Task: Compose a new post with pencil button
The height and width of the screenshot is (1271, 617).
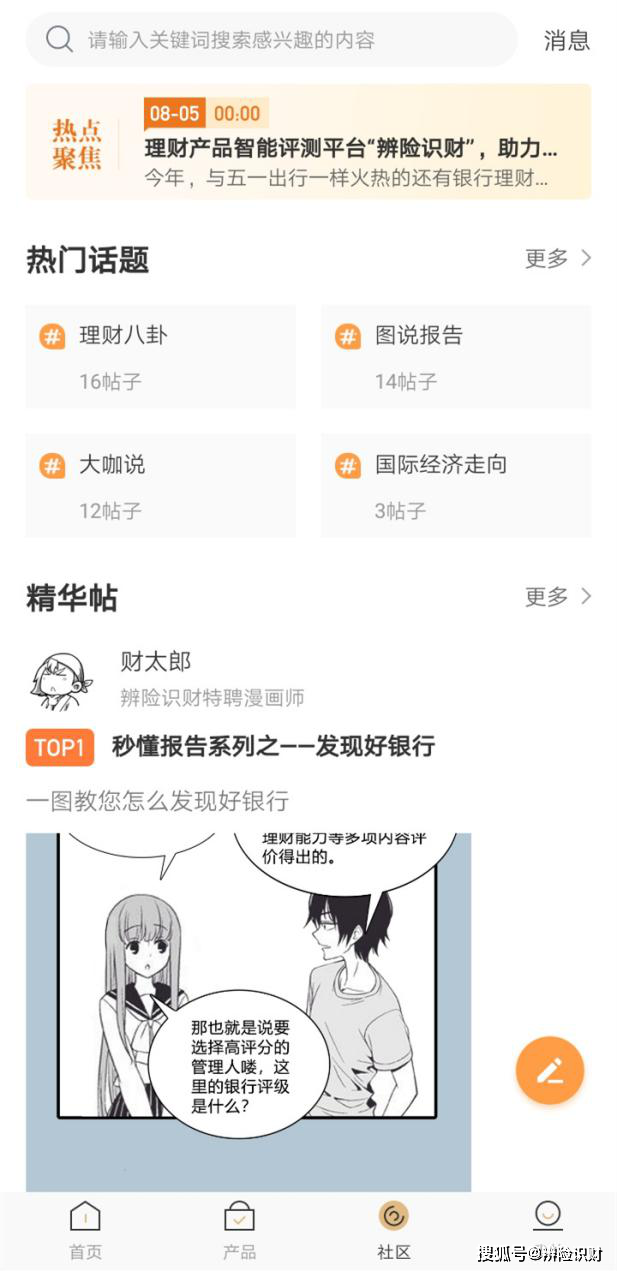Action: [549, 1071]
